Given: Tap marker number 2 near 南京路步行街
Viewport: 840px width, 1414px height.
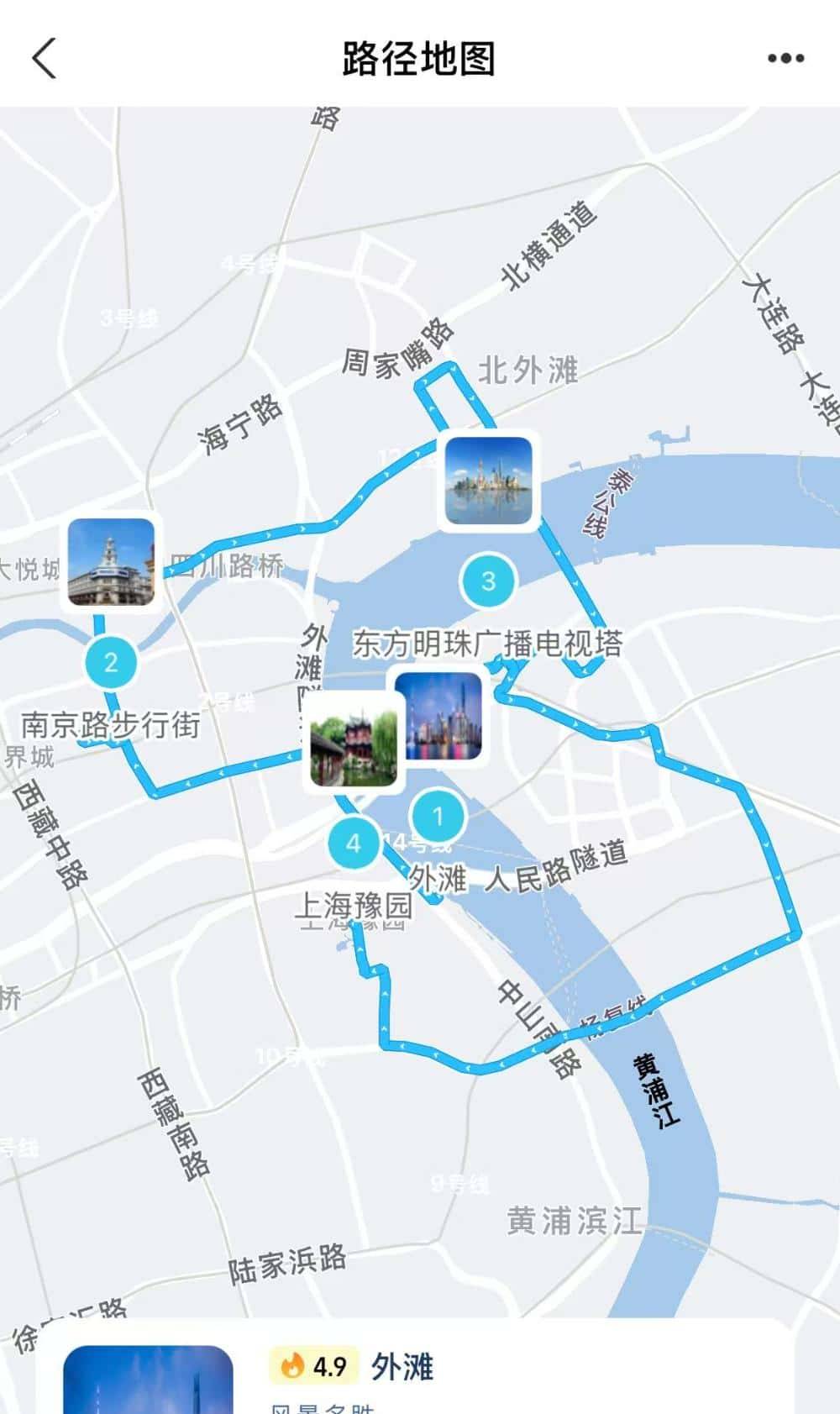Looking at the screenshot, I should [x=109, y=660].
